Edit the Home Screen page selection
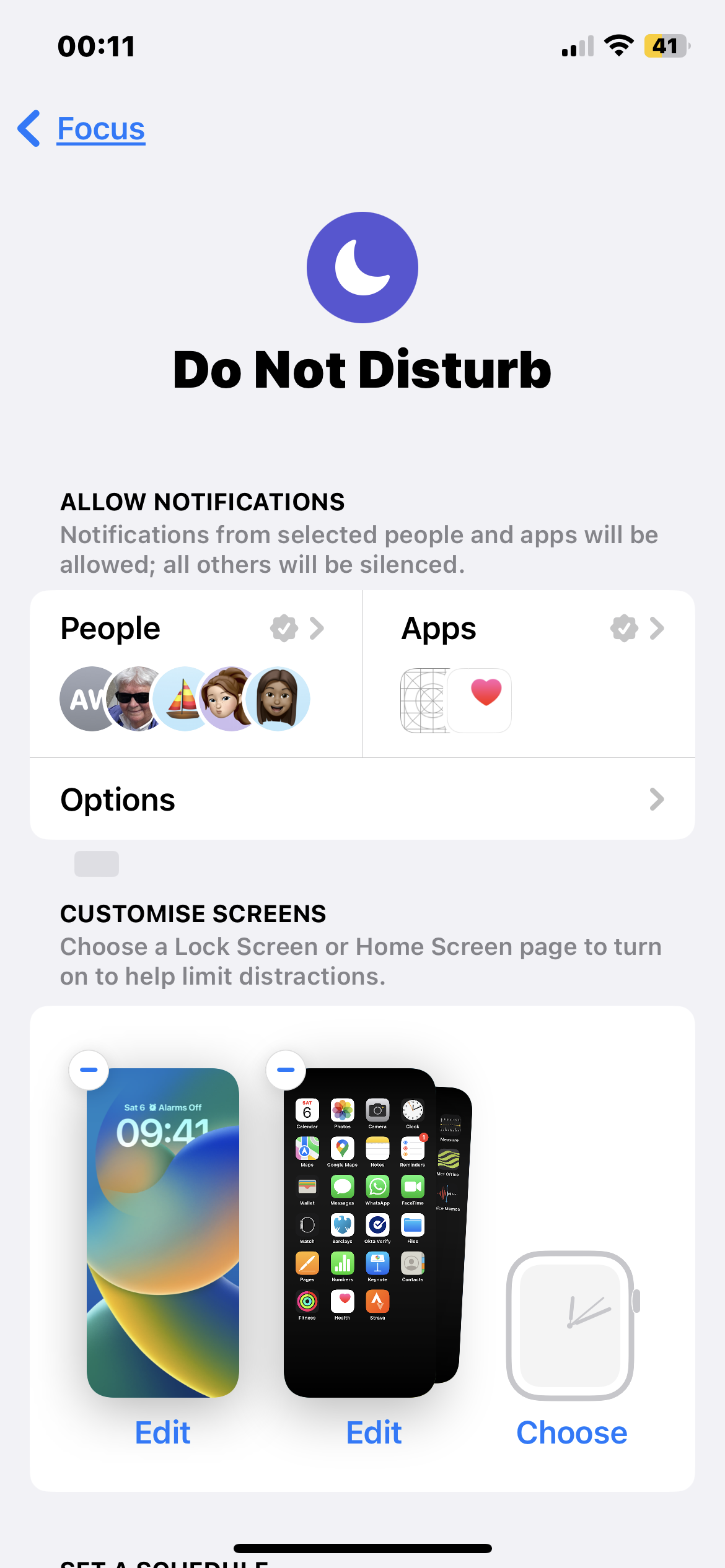 point(374,1432)
